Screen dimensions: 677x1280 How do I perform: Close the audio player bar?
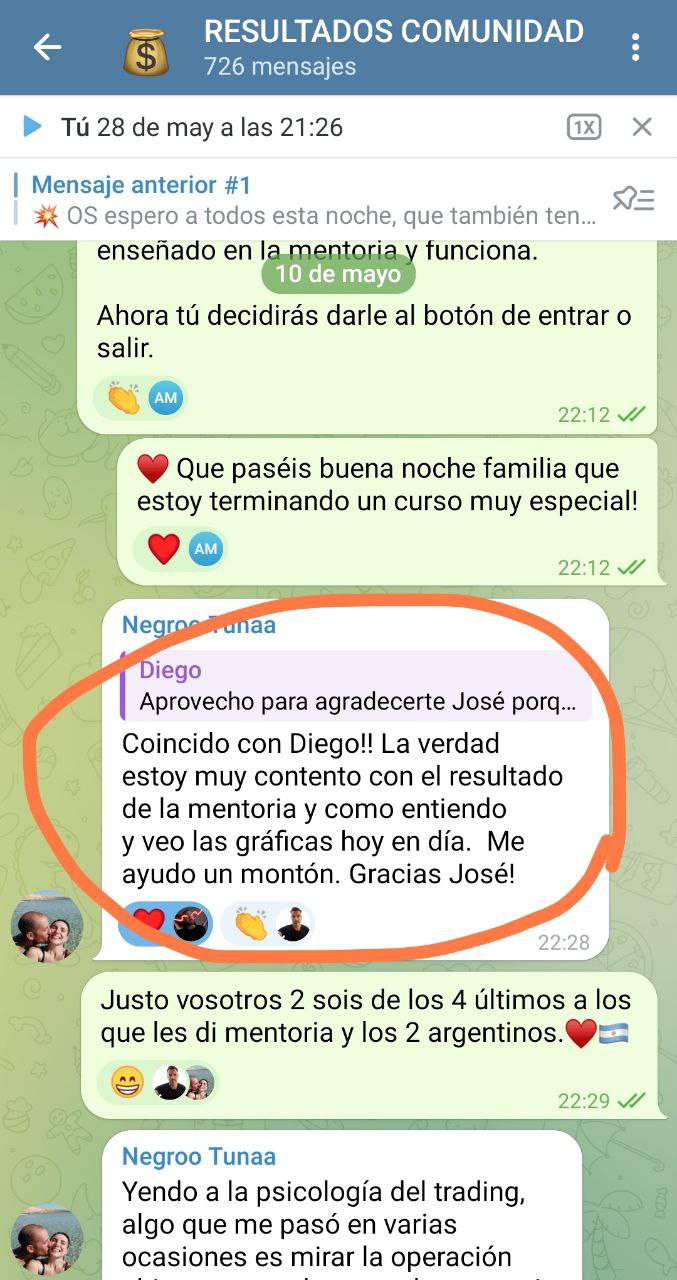[641, 127]
